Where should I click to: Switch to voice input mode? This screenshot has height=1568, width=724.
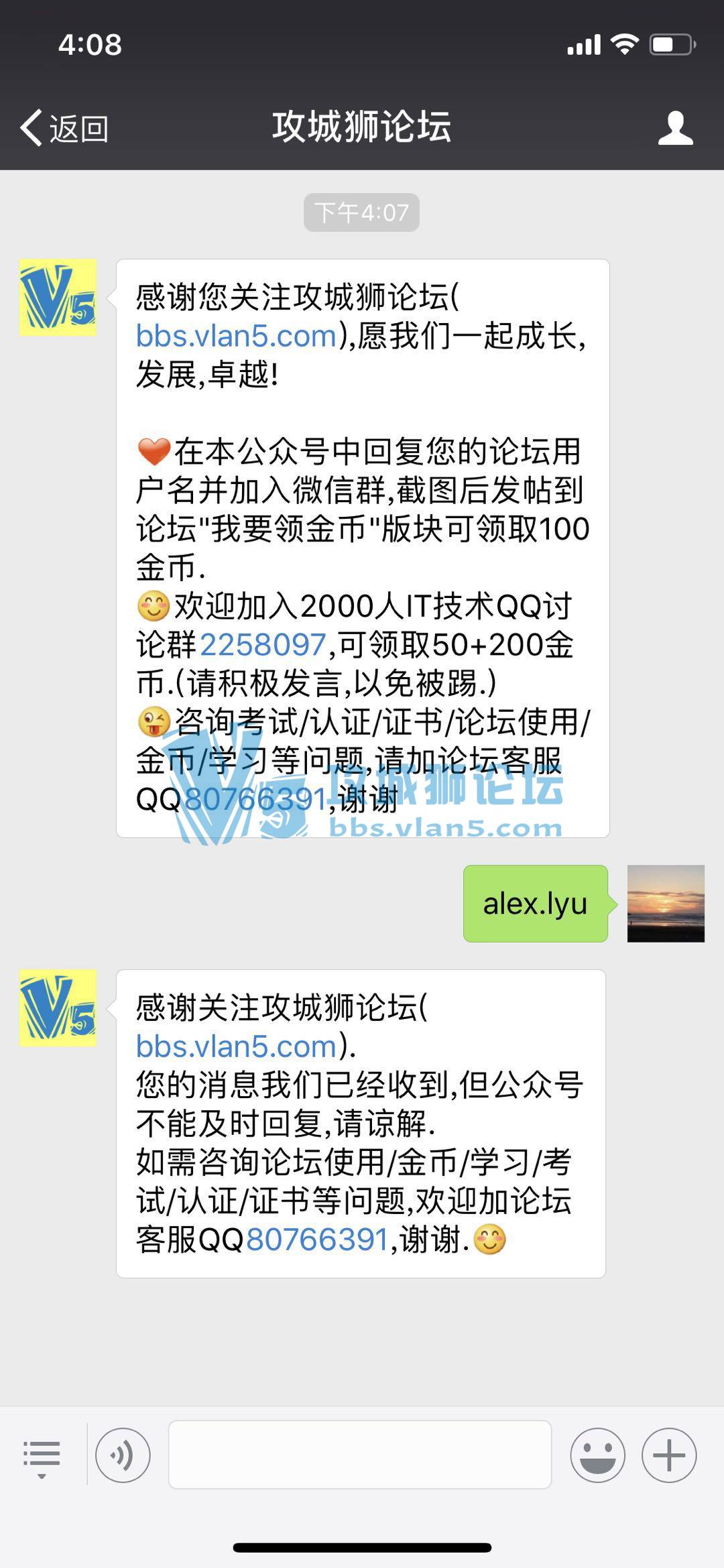123,1455
